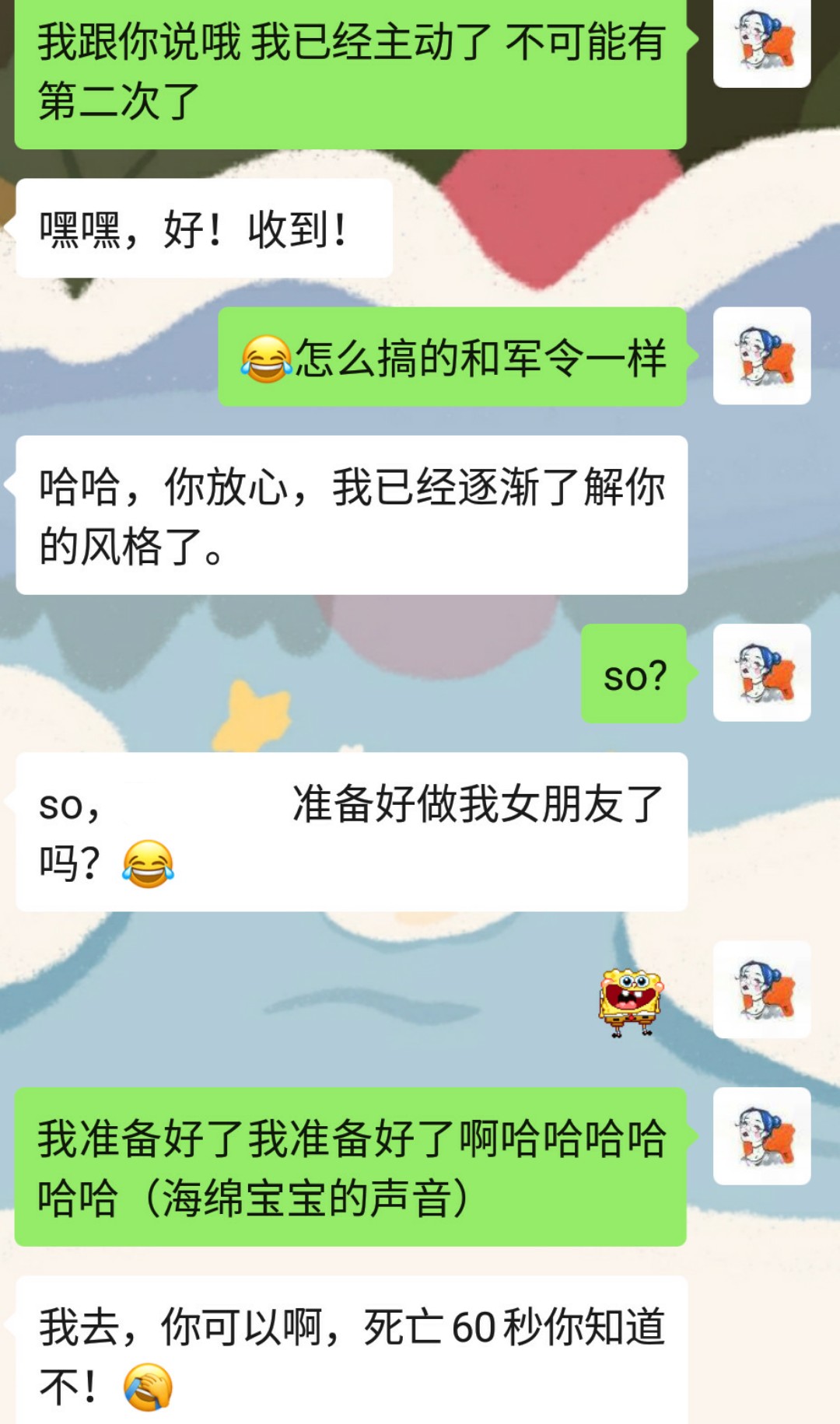Open the profile avatar next to "我准备好了我准备好了"
840x1424 pixels.
(761, 1136)
